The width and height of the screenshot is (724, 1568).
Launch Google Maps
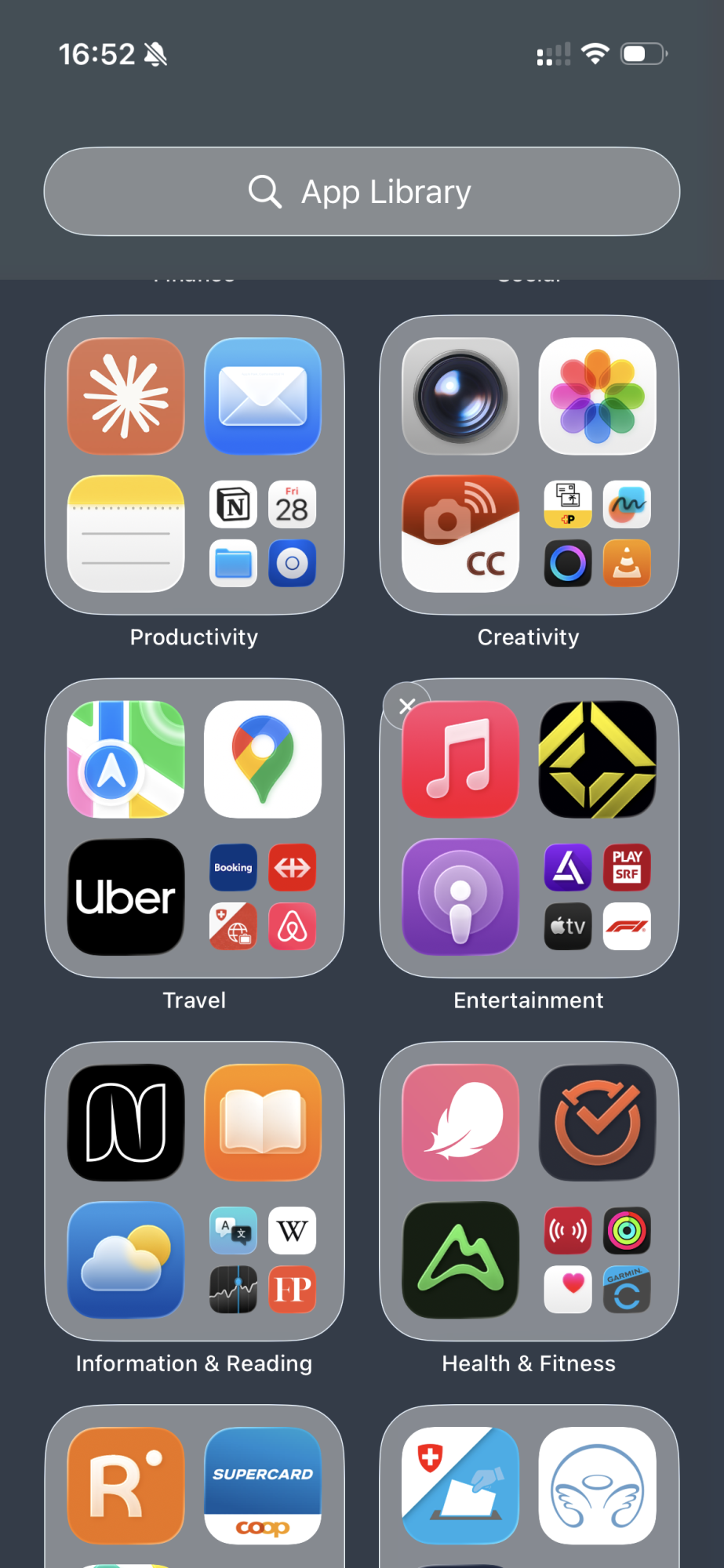click(263, 759)
